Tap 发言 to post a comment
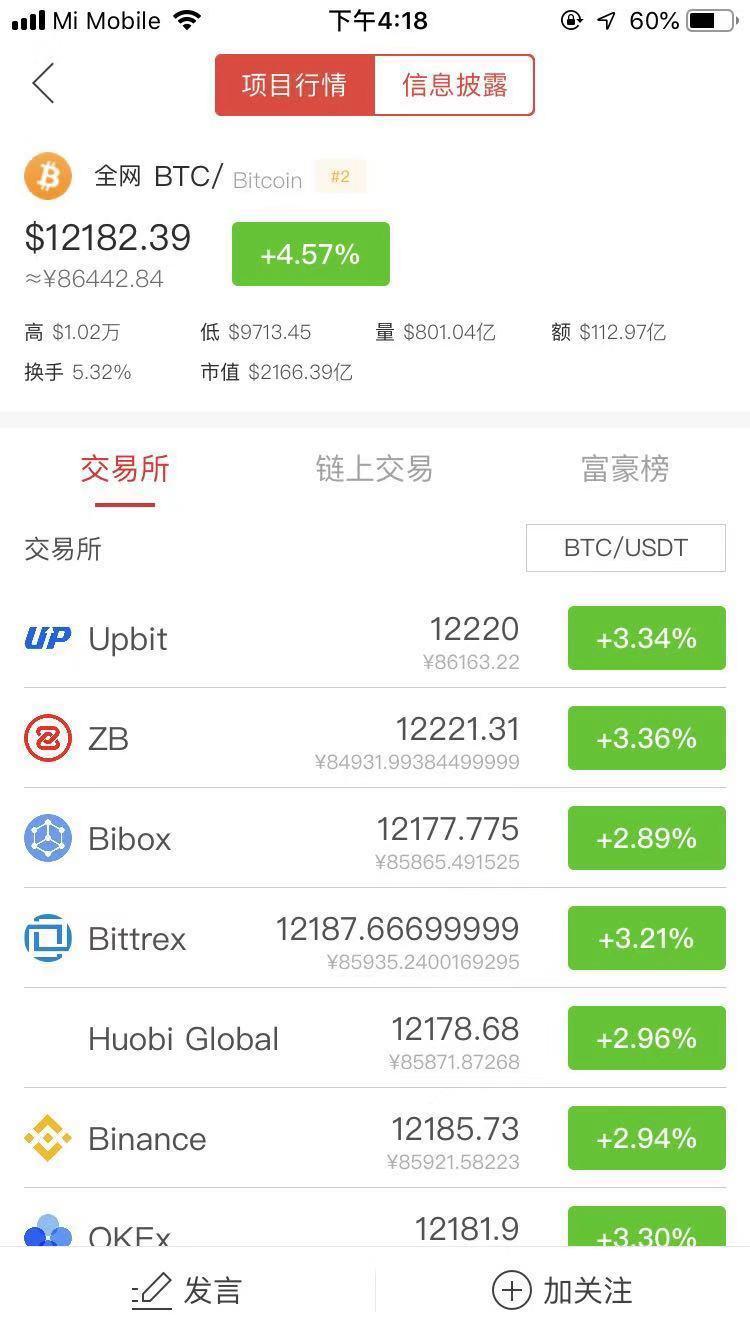The width and height of the screenshot is (750, 1334). [187, 1290]
